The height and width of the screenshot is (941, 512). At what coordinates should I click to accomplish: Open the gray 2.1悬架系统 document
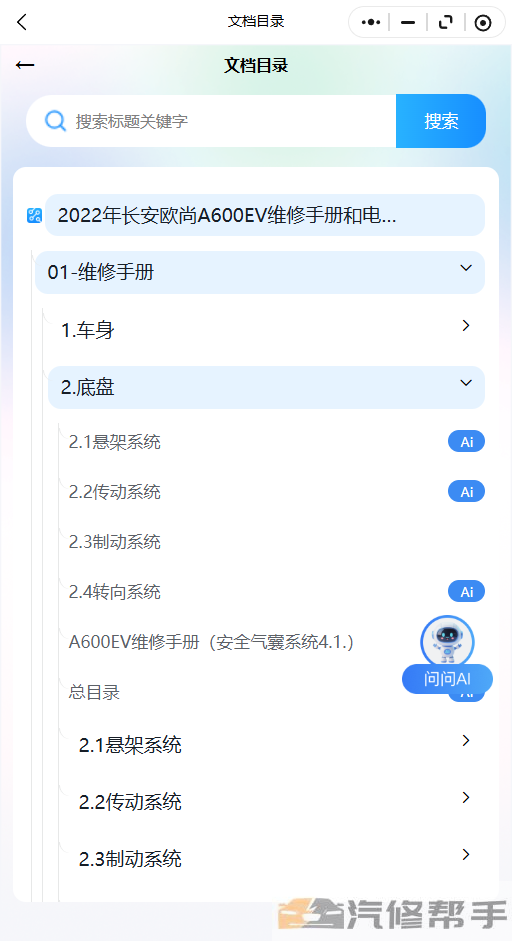tap(115, 442)
